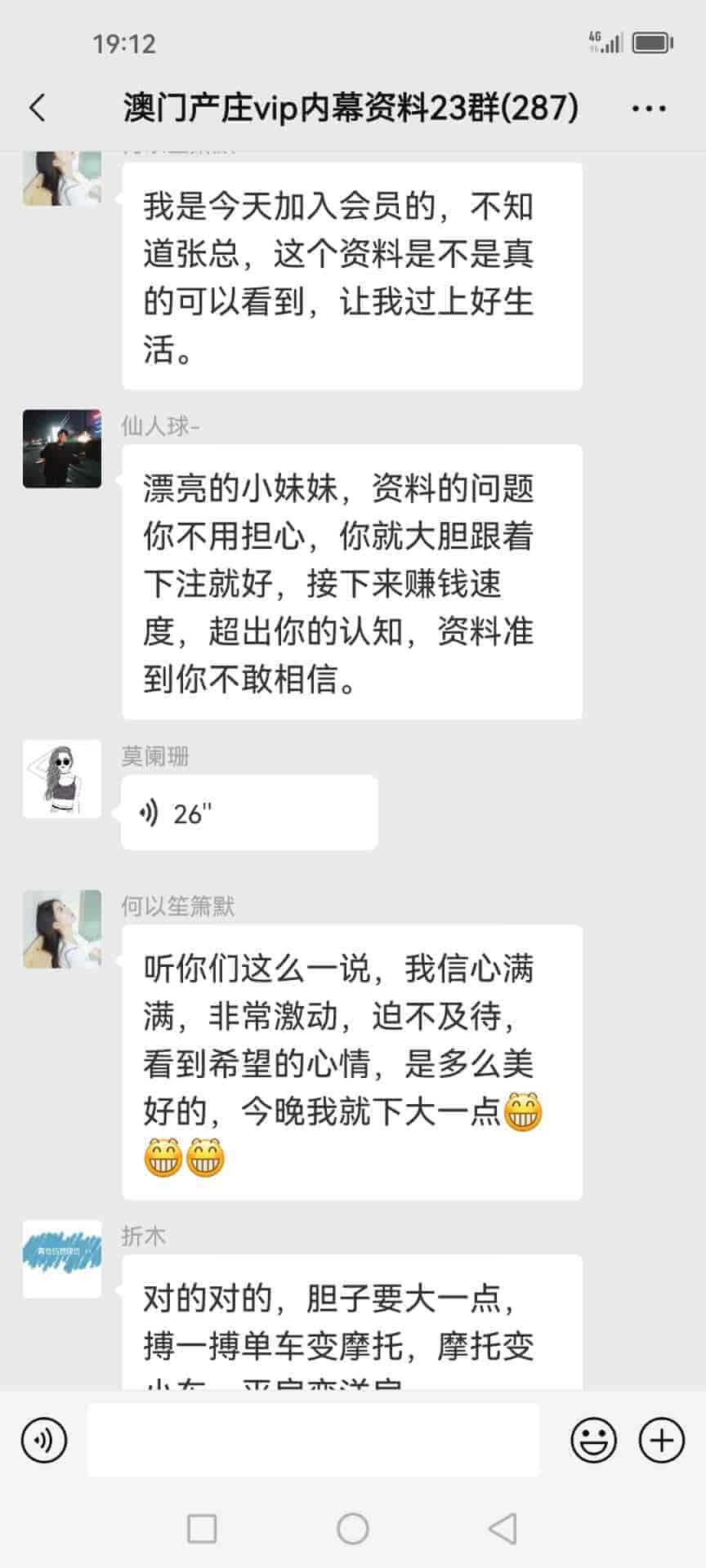Tap the system recent apps button

pyautogui.click(x=202, y=1528)
